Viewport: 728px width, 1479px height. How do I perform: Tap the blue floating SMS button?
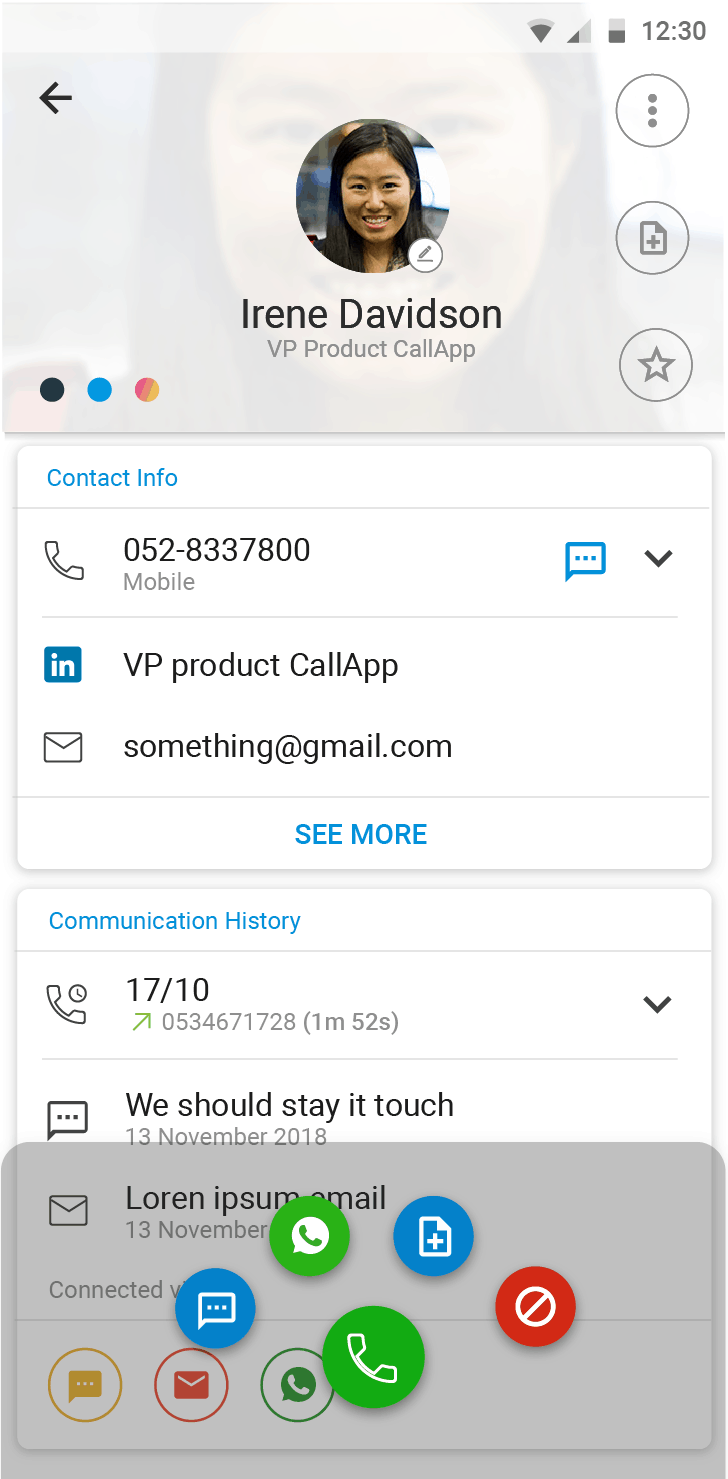216,1308
